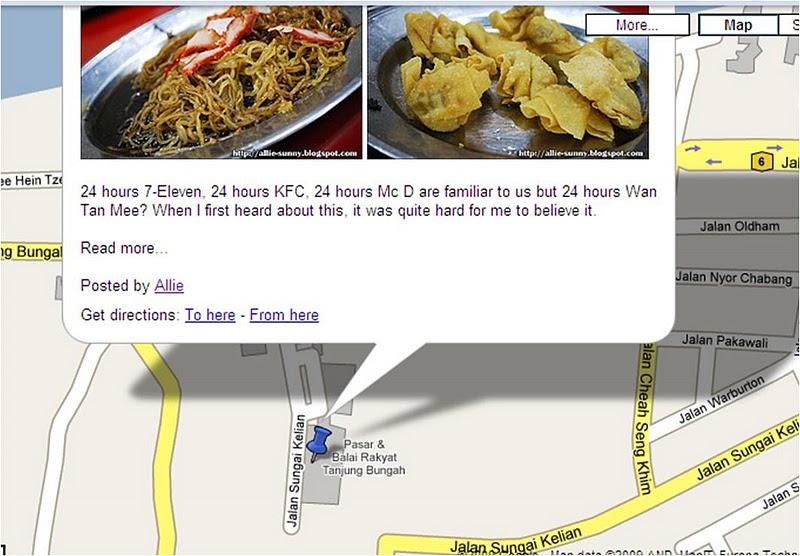Switch to the Map view
Screen dimensions: 800x556
tap(738, 25)
